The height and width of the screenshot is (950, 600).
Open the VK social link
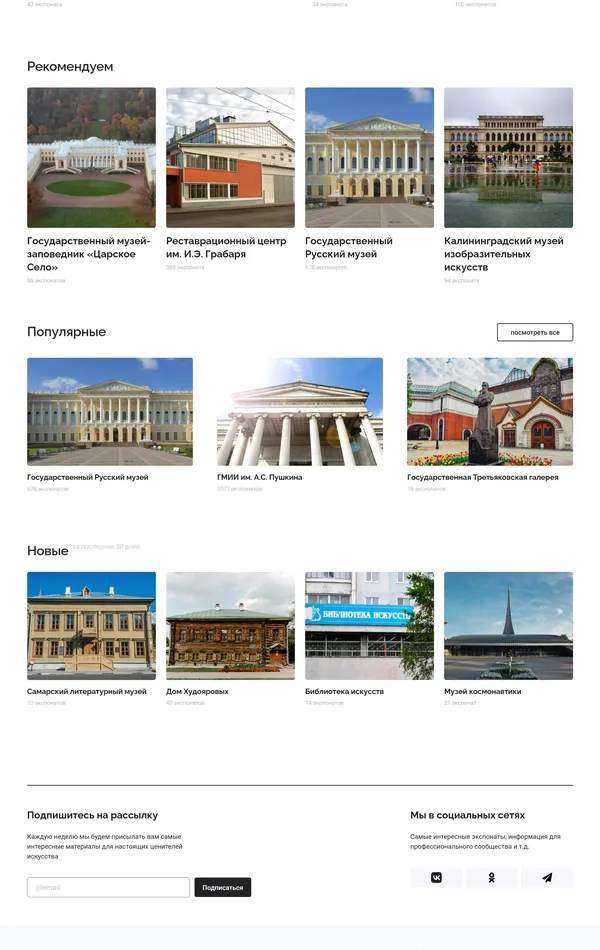[x=436, y=877]
